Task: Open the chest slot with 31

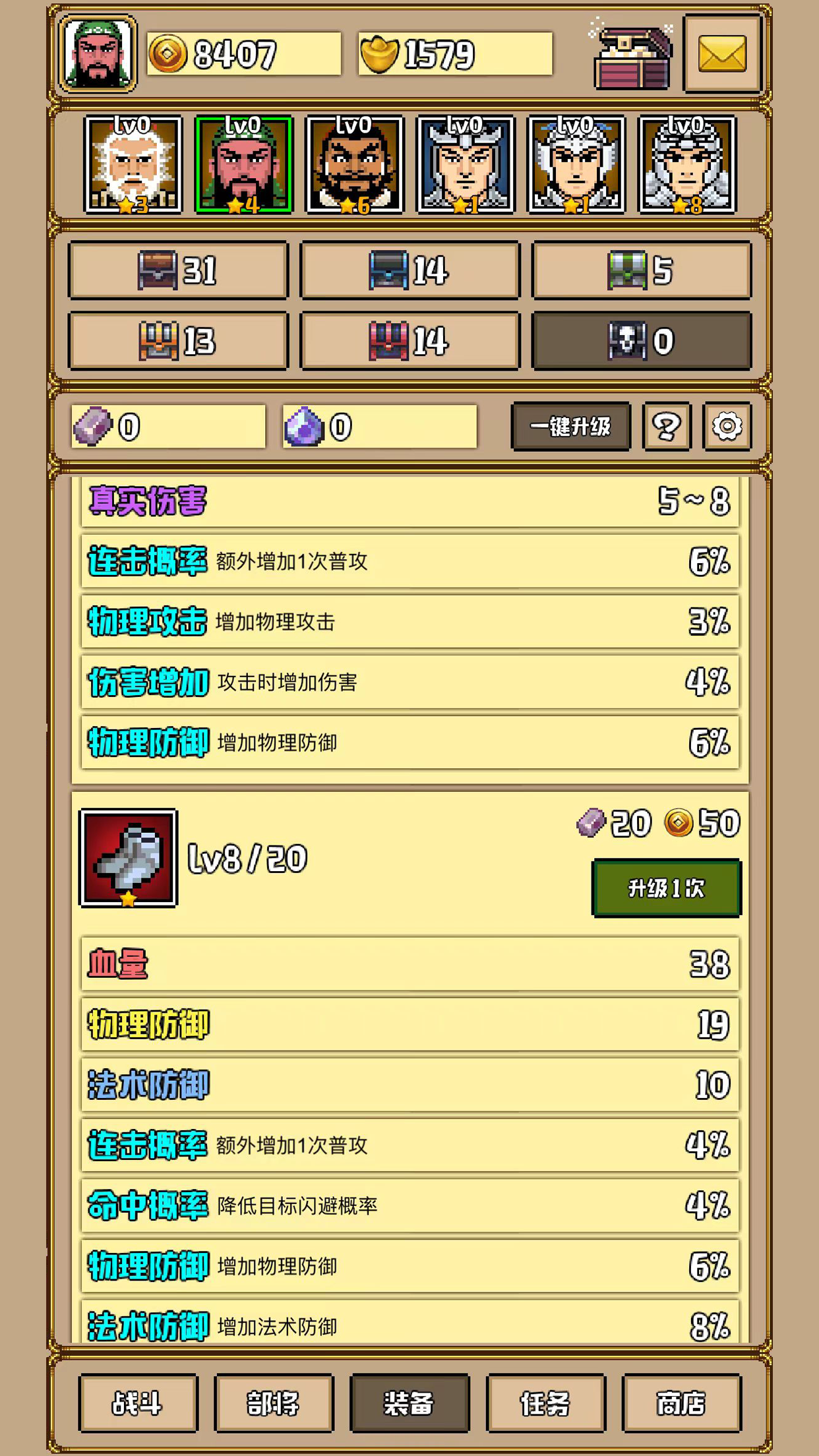Action: coord(179,270)
